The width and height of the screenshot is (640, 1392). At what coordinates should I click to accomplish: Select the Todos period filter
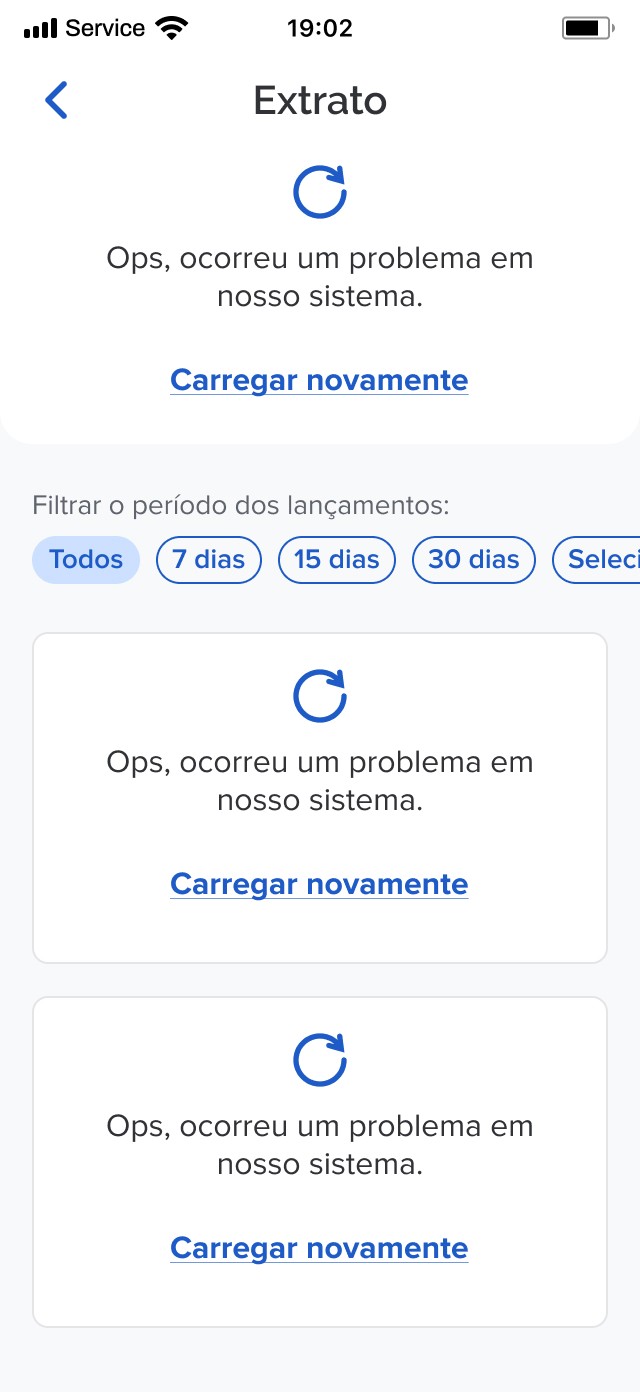pos(86,560)
